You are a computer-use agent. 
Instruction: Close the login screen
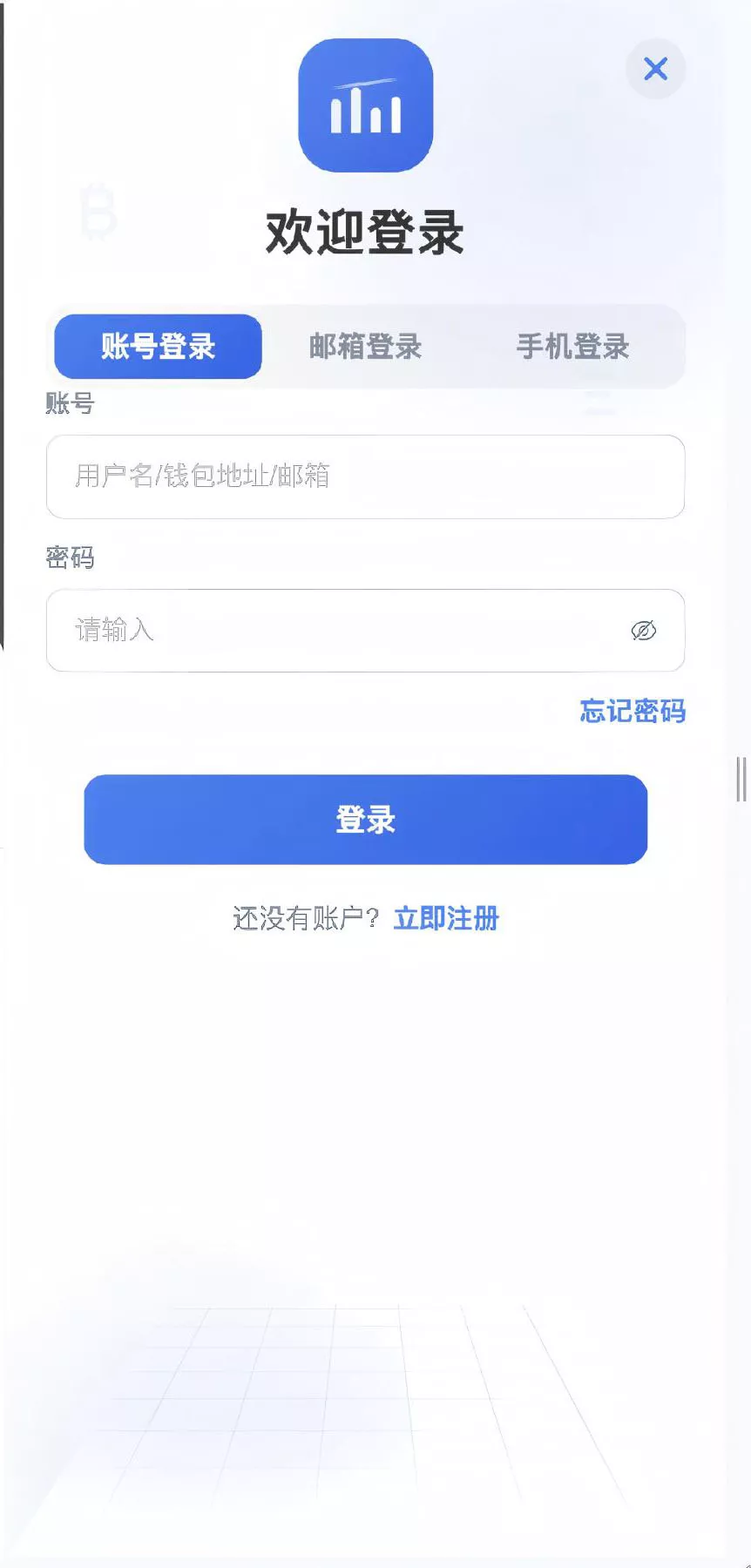[655, 69]
